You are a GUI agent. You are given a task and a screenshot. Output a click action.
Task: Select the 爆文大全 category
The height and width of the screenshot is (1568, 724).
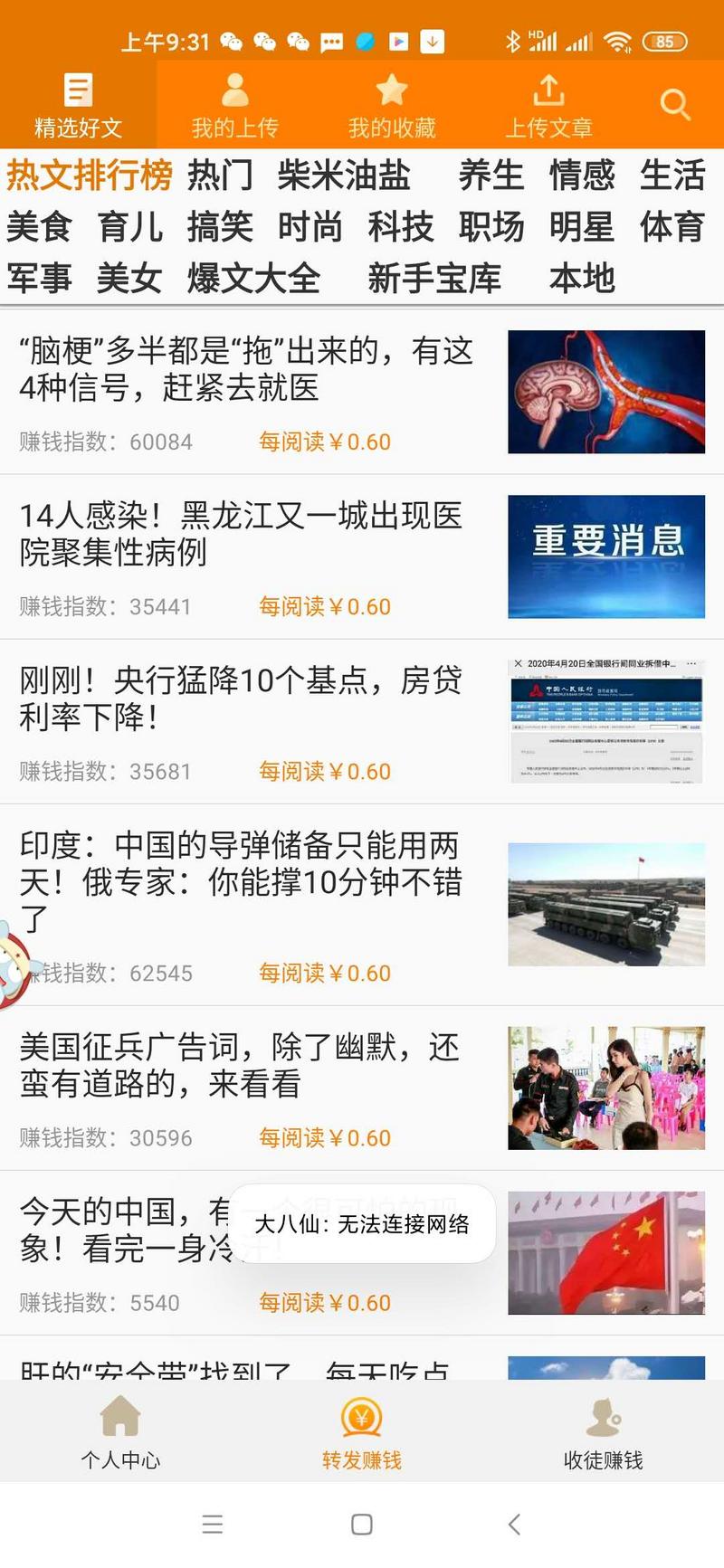coord(251,280)
